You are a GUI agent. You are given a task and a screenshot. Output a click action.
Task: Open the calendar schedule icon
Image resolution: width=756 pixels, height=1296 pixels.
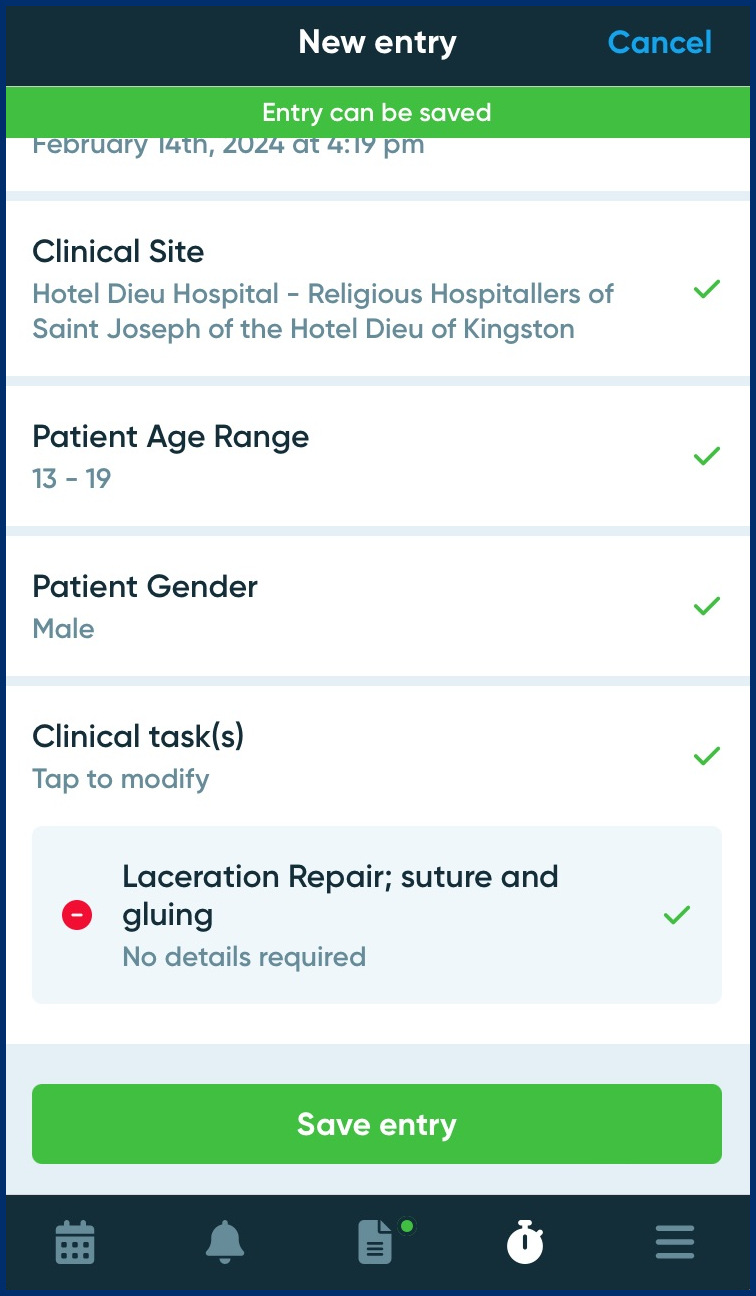(x=75, y=1242)
